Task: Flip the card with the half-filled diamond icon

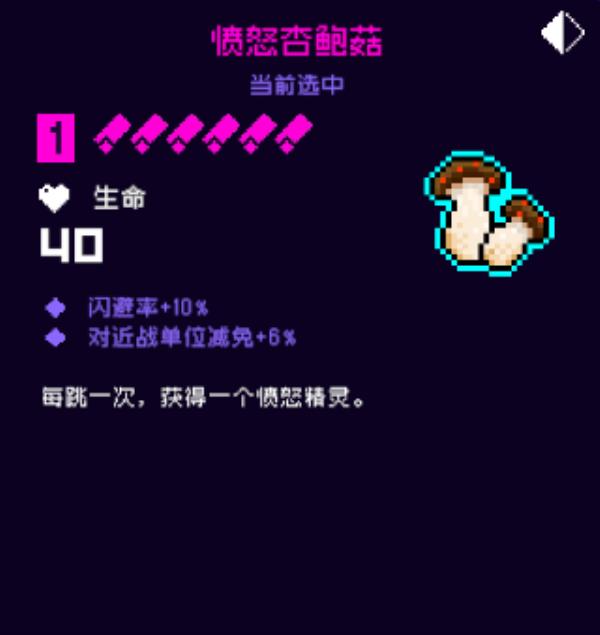Action: [x=562, y=33]
